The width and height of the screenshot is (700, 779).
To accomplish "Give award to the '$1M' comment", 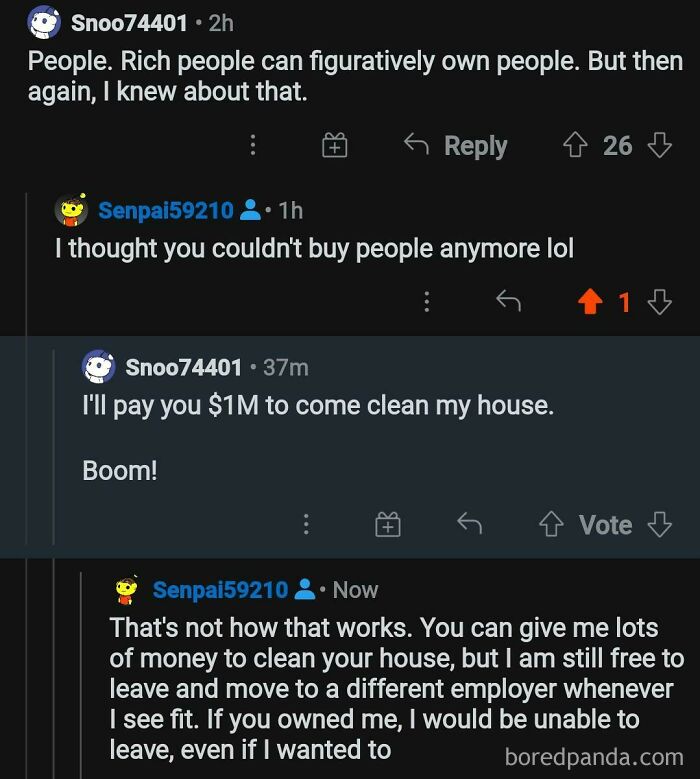I will coord(388,524).
